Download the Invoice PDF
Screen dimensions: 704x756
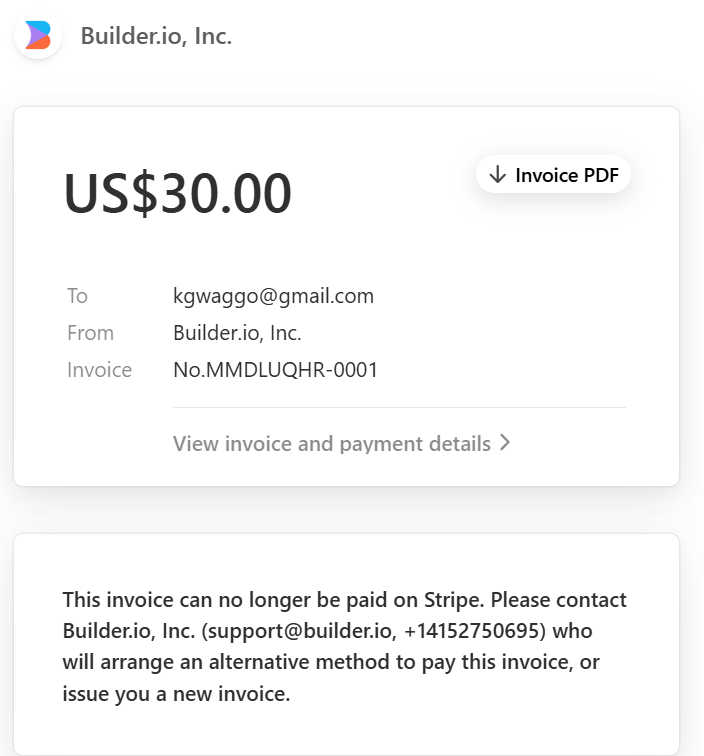(x=553, y=176)
